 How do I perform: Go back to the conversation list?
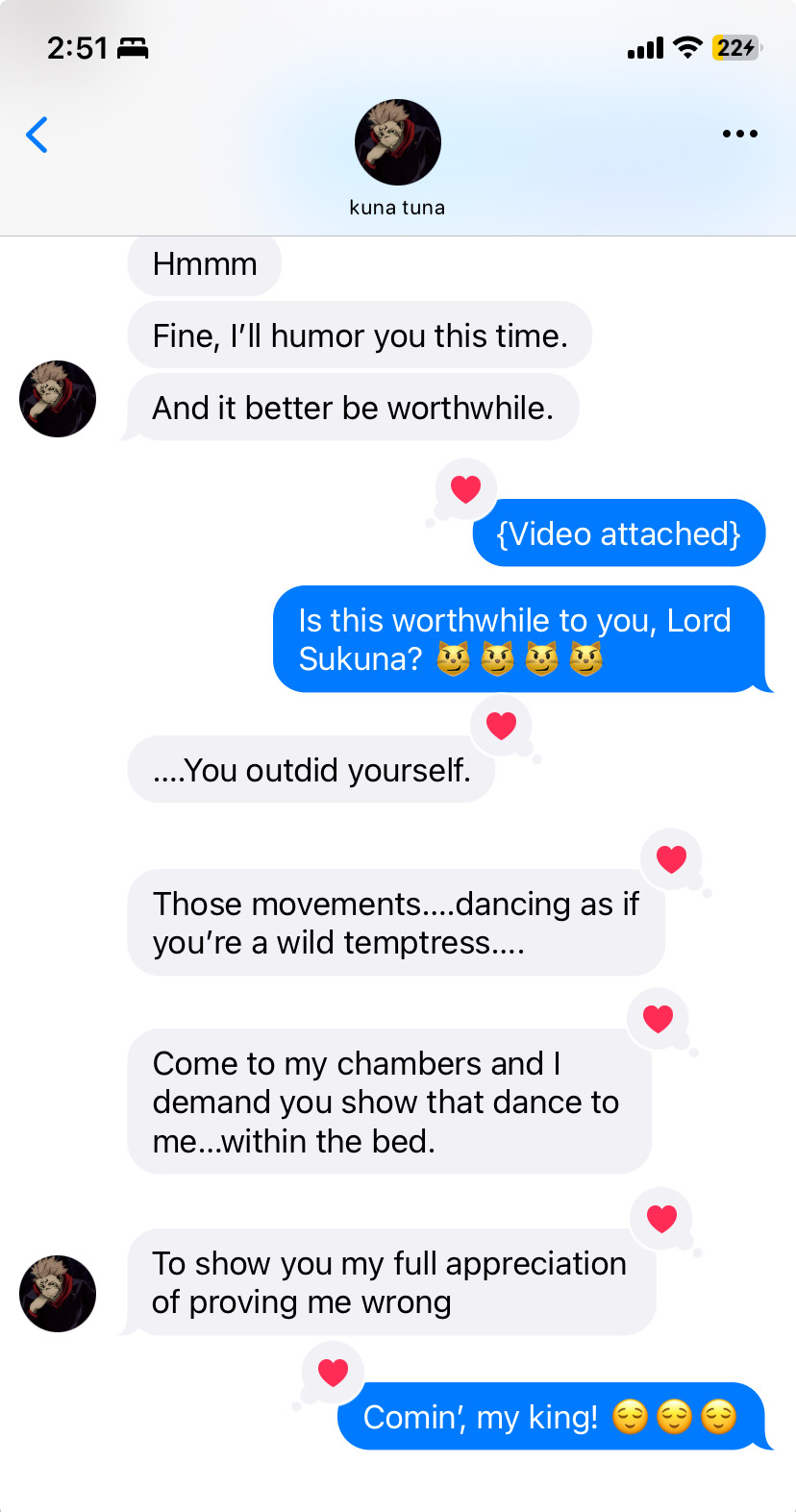point(37,136)
